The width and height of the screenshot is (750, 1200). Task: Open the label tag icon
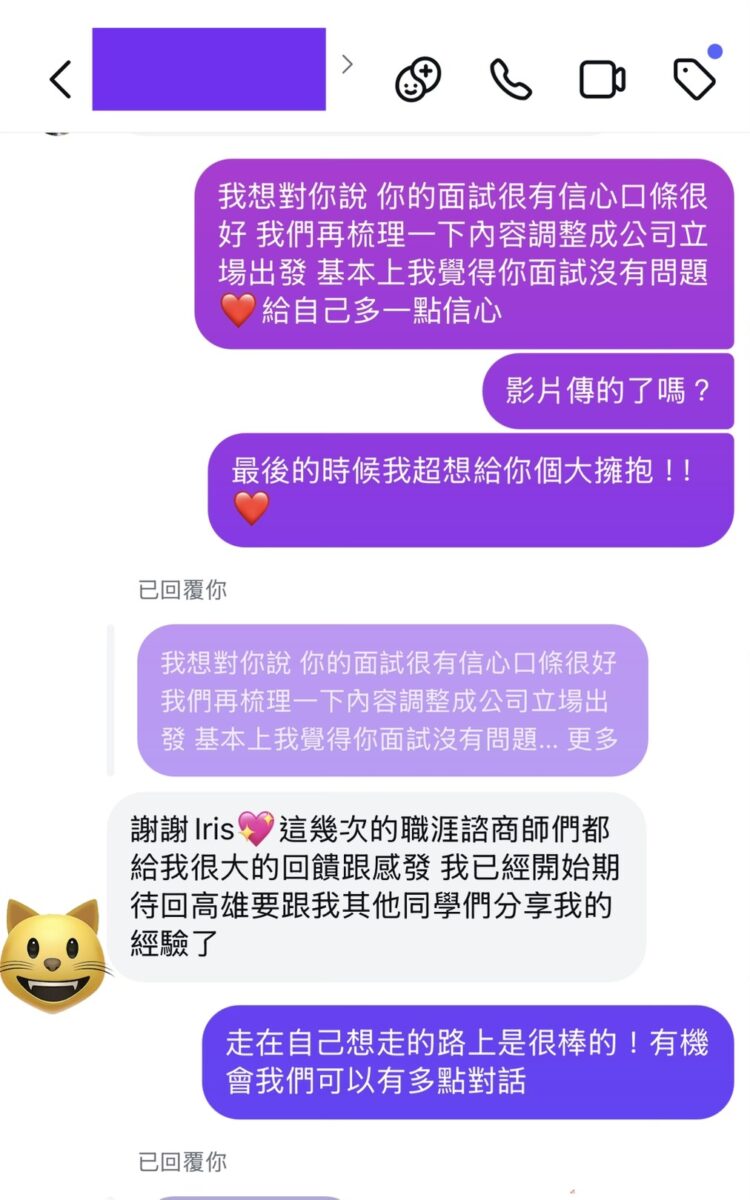point(694,79)
